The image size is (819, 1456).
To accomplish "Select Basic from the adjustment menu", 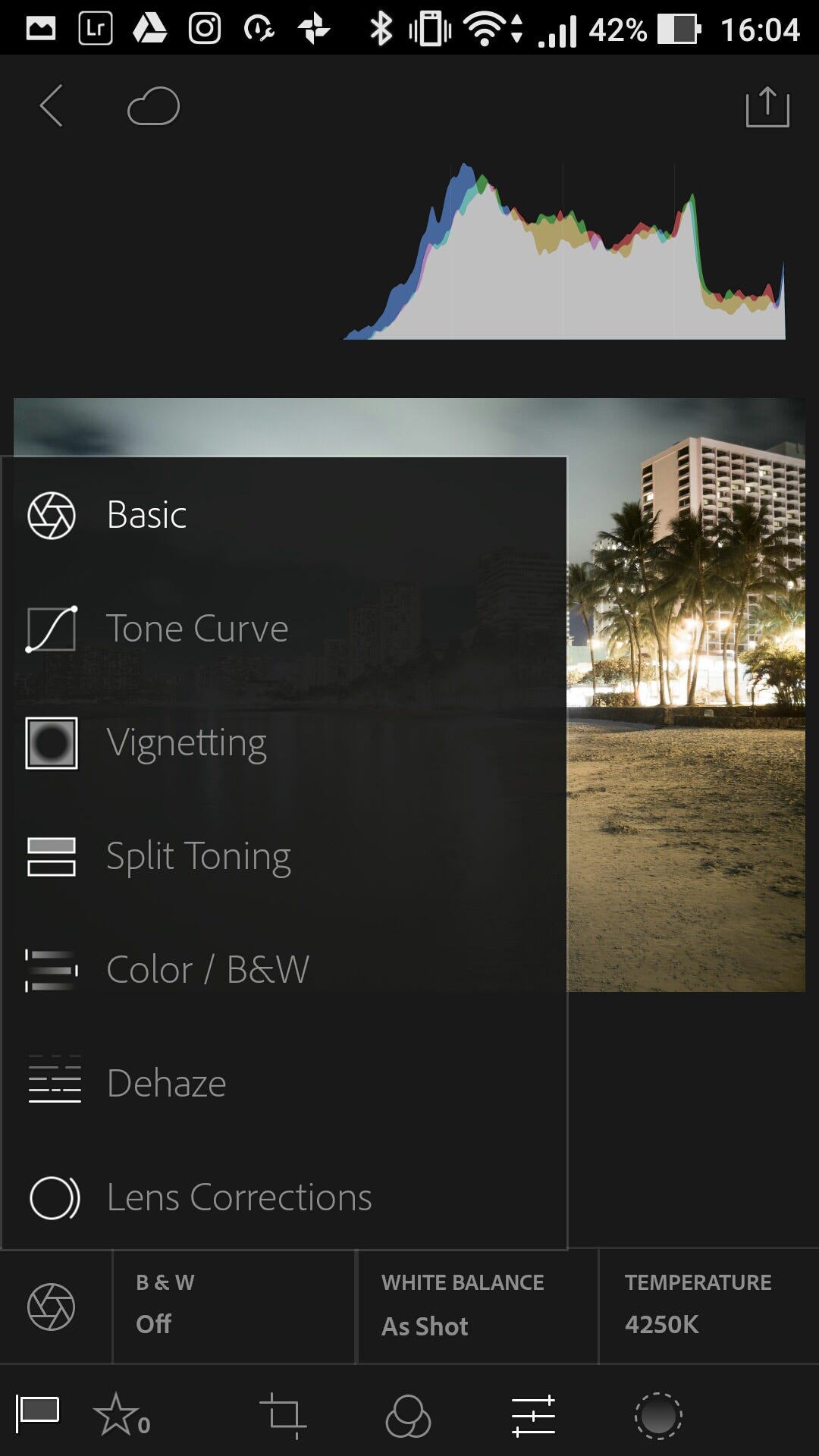I will [x=147, y=515].
